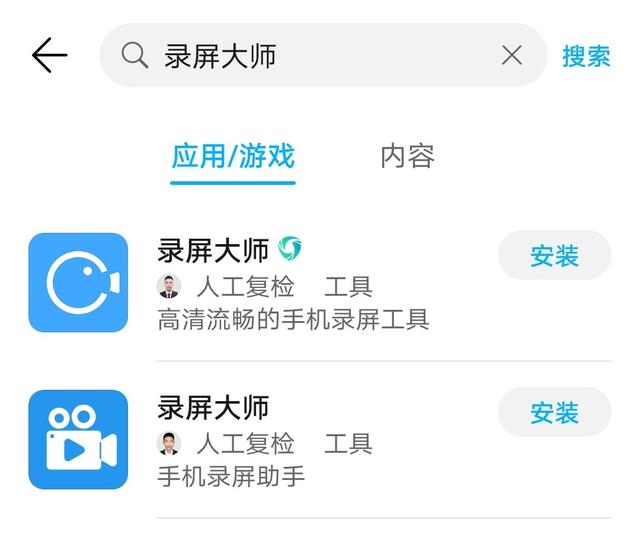Install 录屏大师 手机录屏助手

coord(554,412)
